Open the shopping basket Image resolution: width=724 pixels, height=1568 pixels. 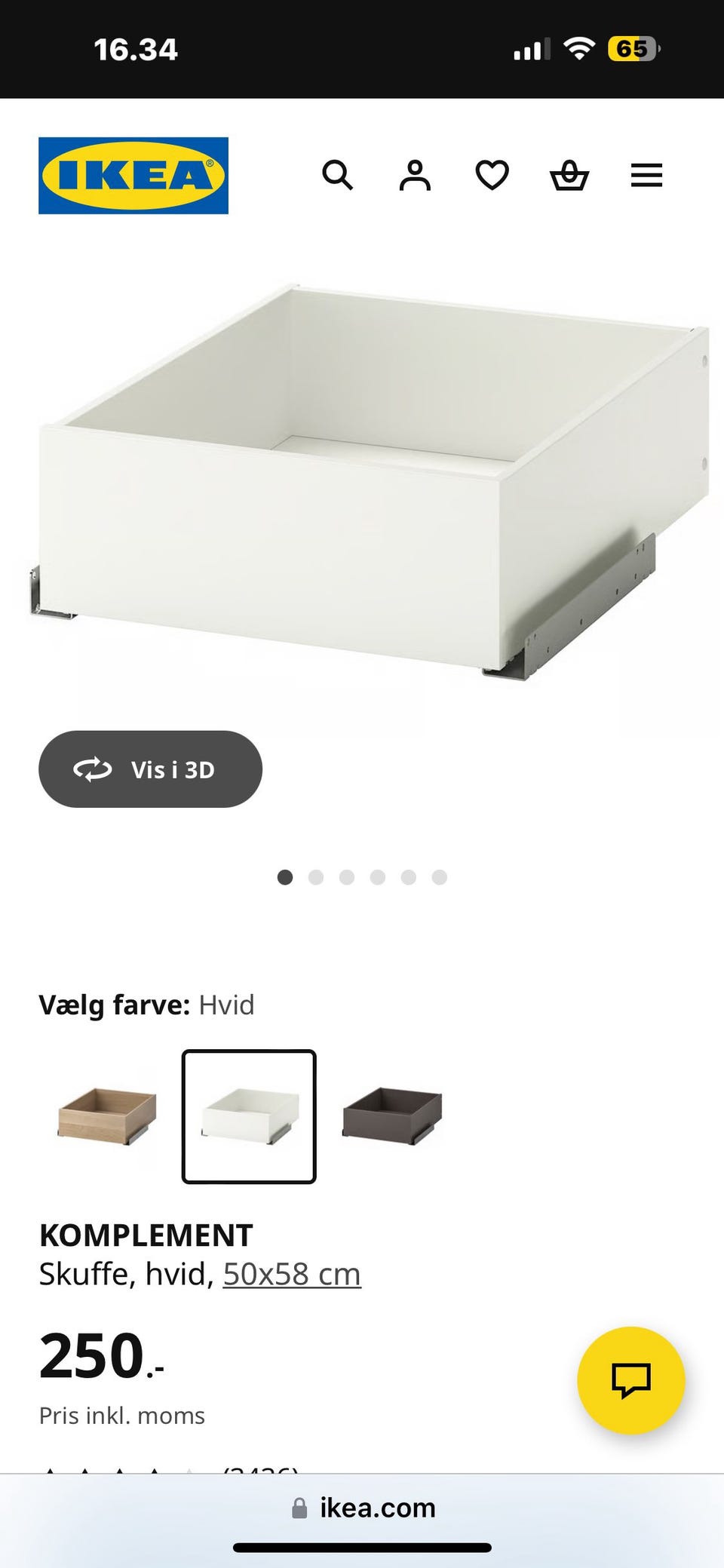point(569,176)
